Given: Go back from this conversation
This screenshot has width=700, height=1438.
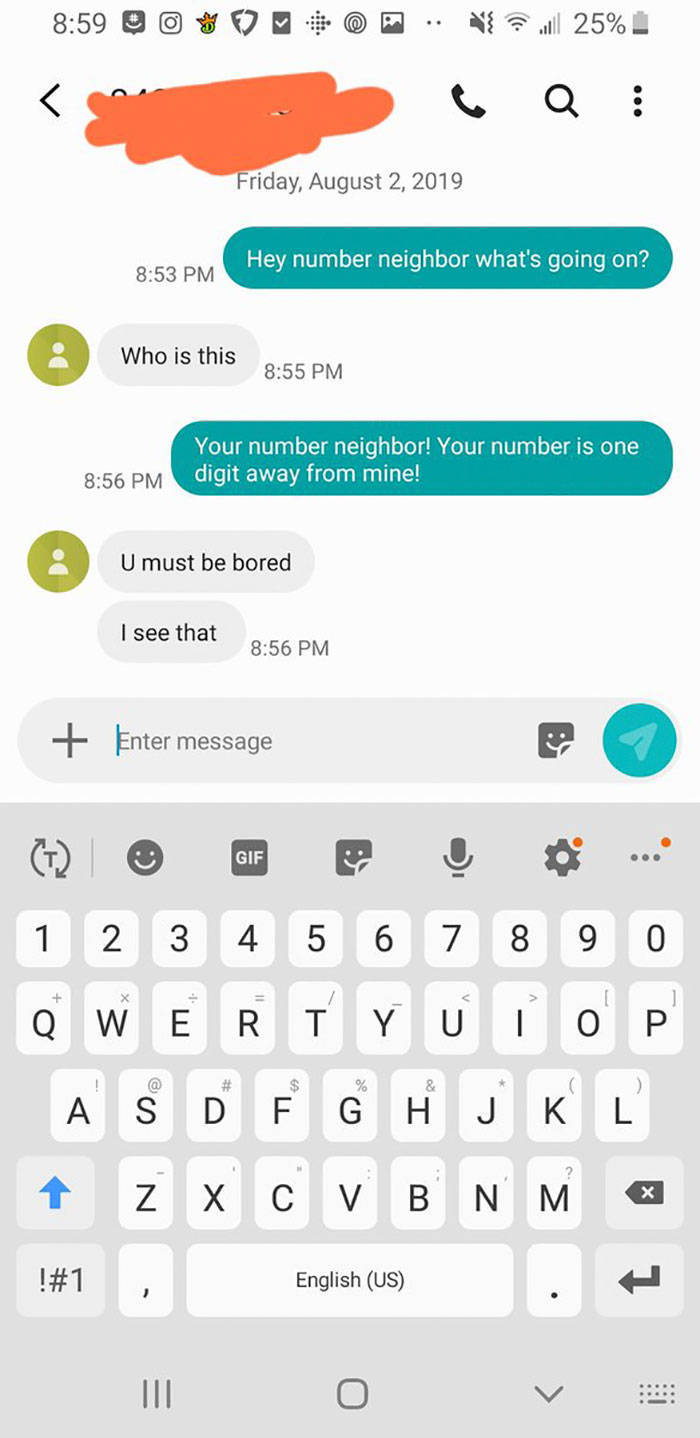Looking at the screenshot, I should pyautogui.click(x=50, y=101).
